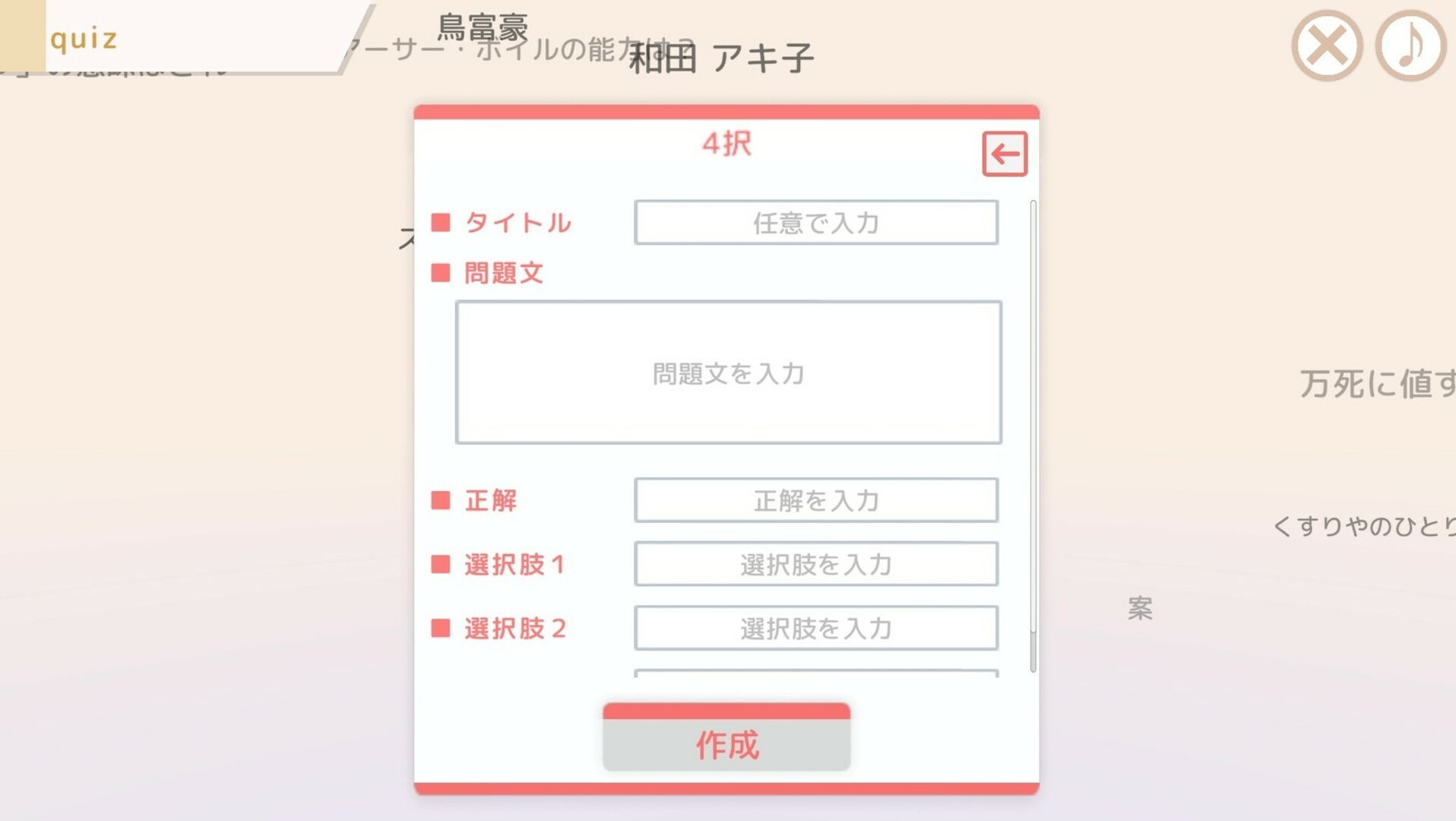
Task: Enter text in 選択肢1 field
Action: pyautogui.click(x=815, y=564)
